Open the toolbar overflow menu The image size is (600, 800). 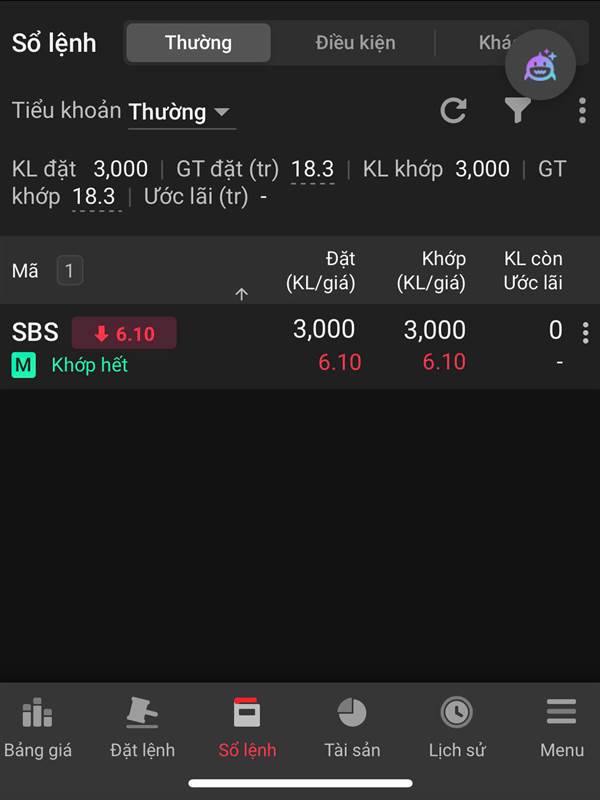pyautogui.click(x=582, y=111)
